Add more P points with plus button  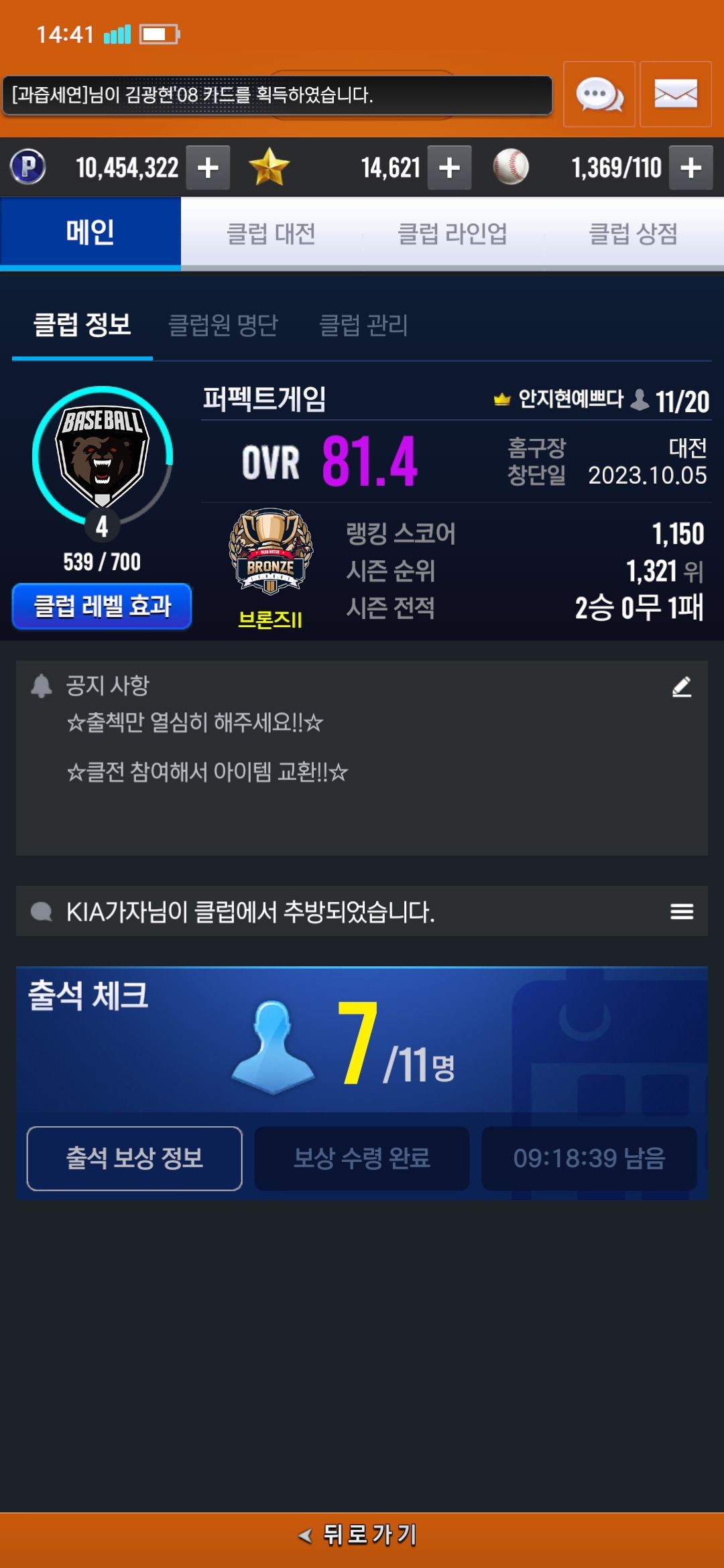click(208, 168)
